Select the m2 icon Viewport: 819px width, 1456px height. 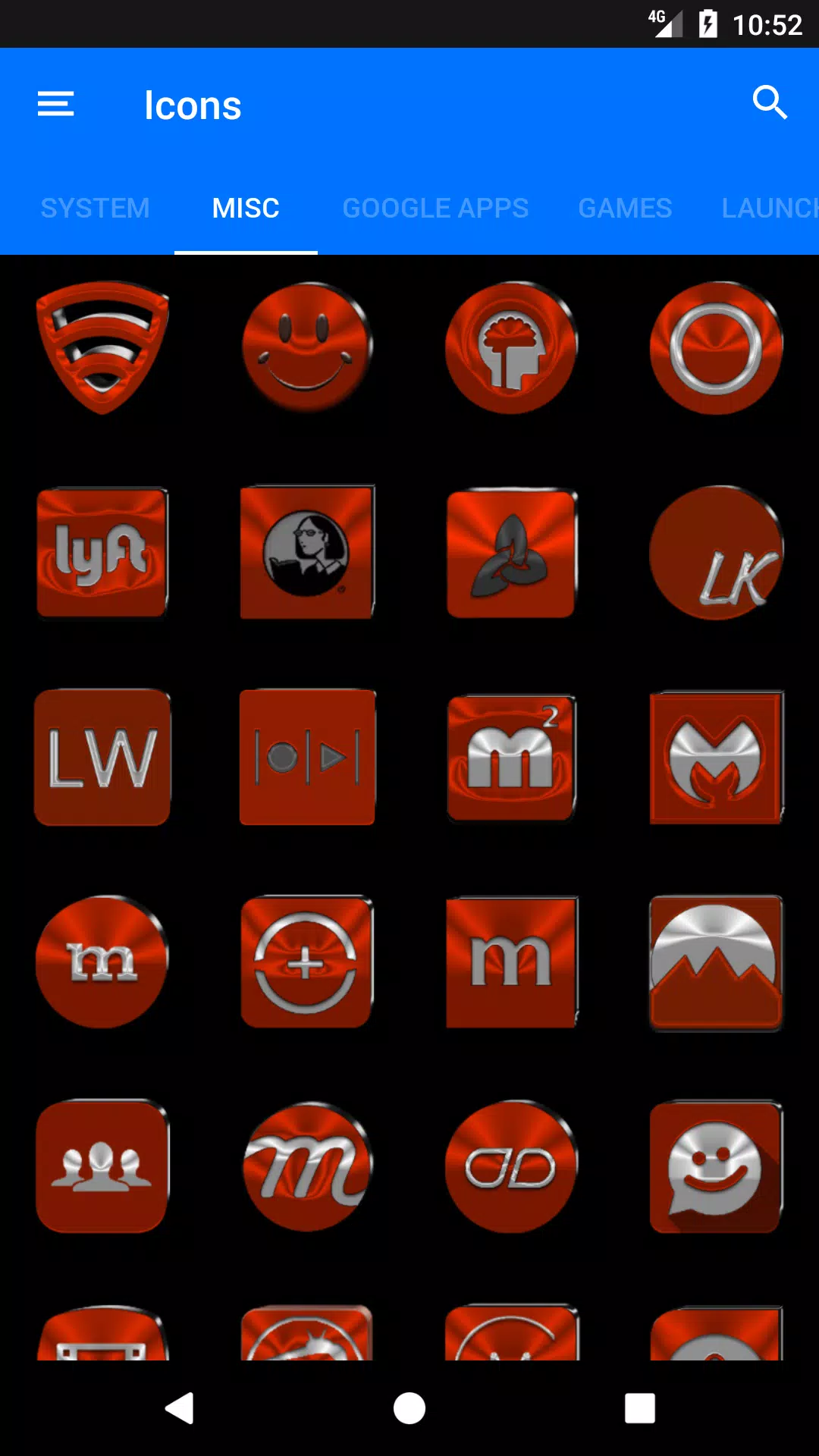coord(512,757)
